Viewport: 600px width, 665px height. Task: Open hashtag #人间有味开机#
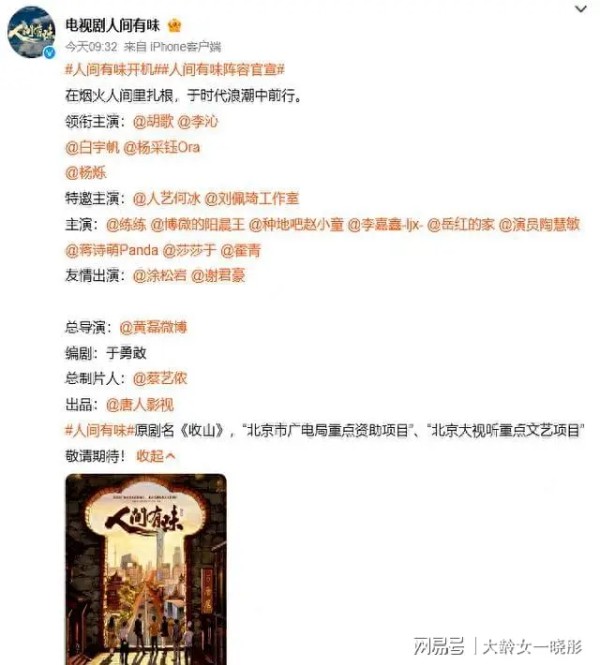(112, 69)
